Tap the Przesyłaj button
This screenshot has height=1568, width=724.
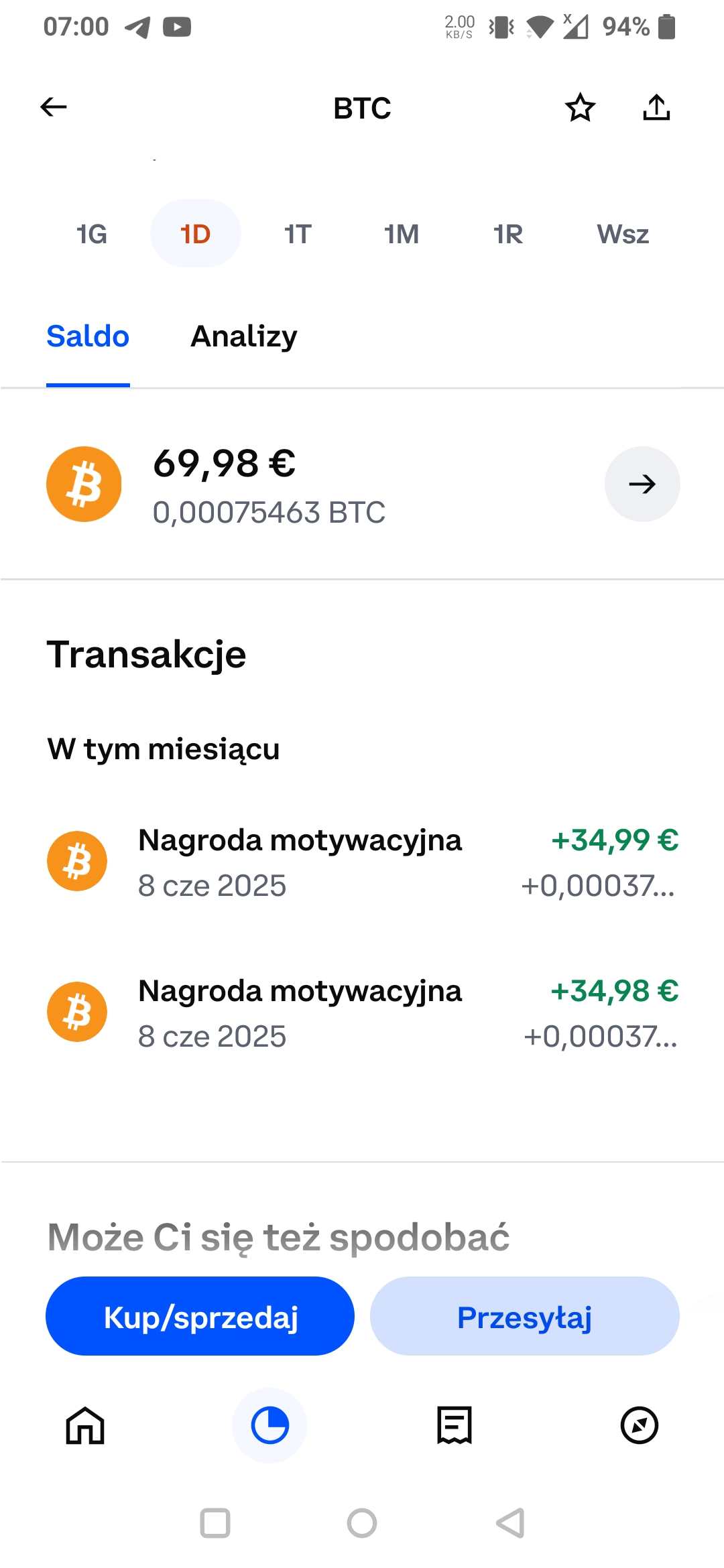coord(525,1316)
